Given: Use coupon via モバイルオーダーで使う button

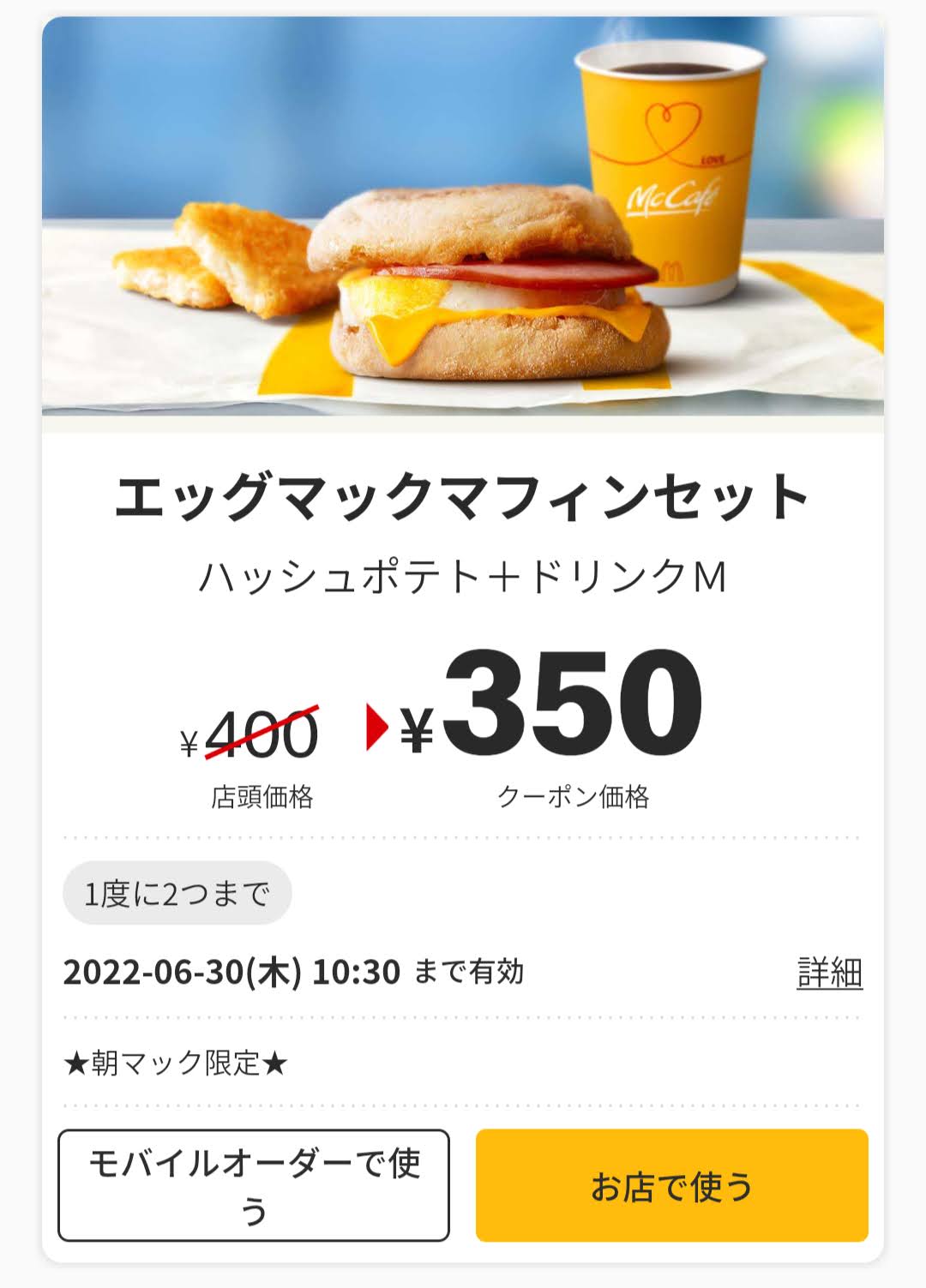Looking at the screenshot, I should pos(254,1185).
